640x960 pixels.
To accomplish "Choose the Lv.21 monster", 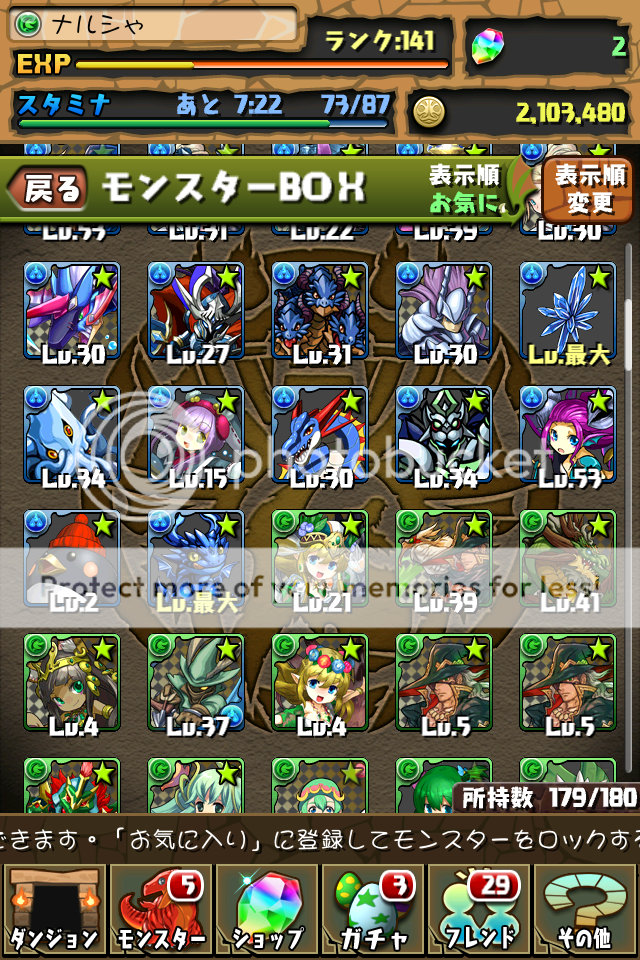I will click(x=320, y=559).
